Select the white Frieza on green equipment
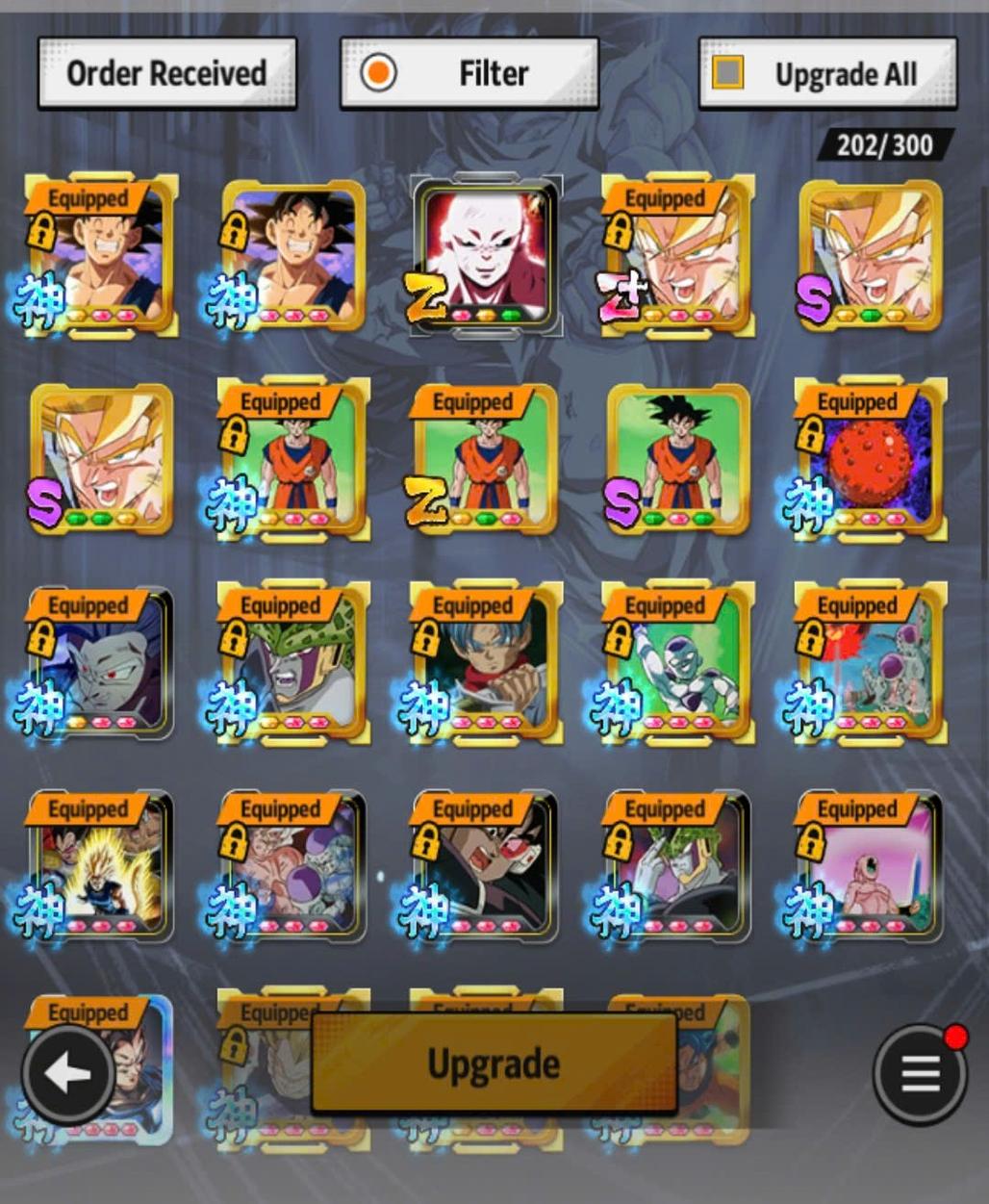 (678, 662)
